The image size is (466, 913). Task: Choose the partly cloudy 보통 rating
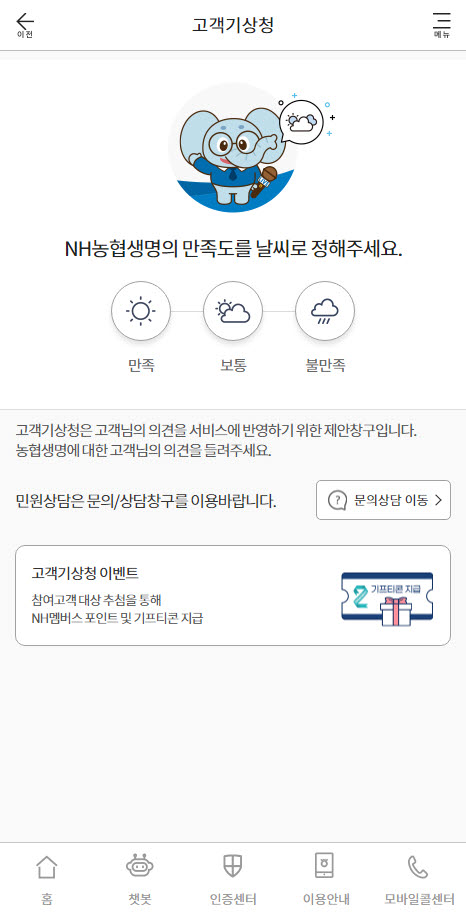click(233, 311)
